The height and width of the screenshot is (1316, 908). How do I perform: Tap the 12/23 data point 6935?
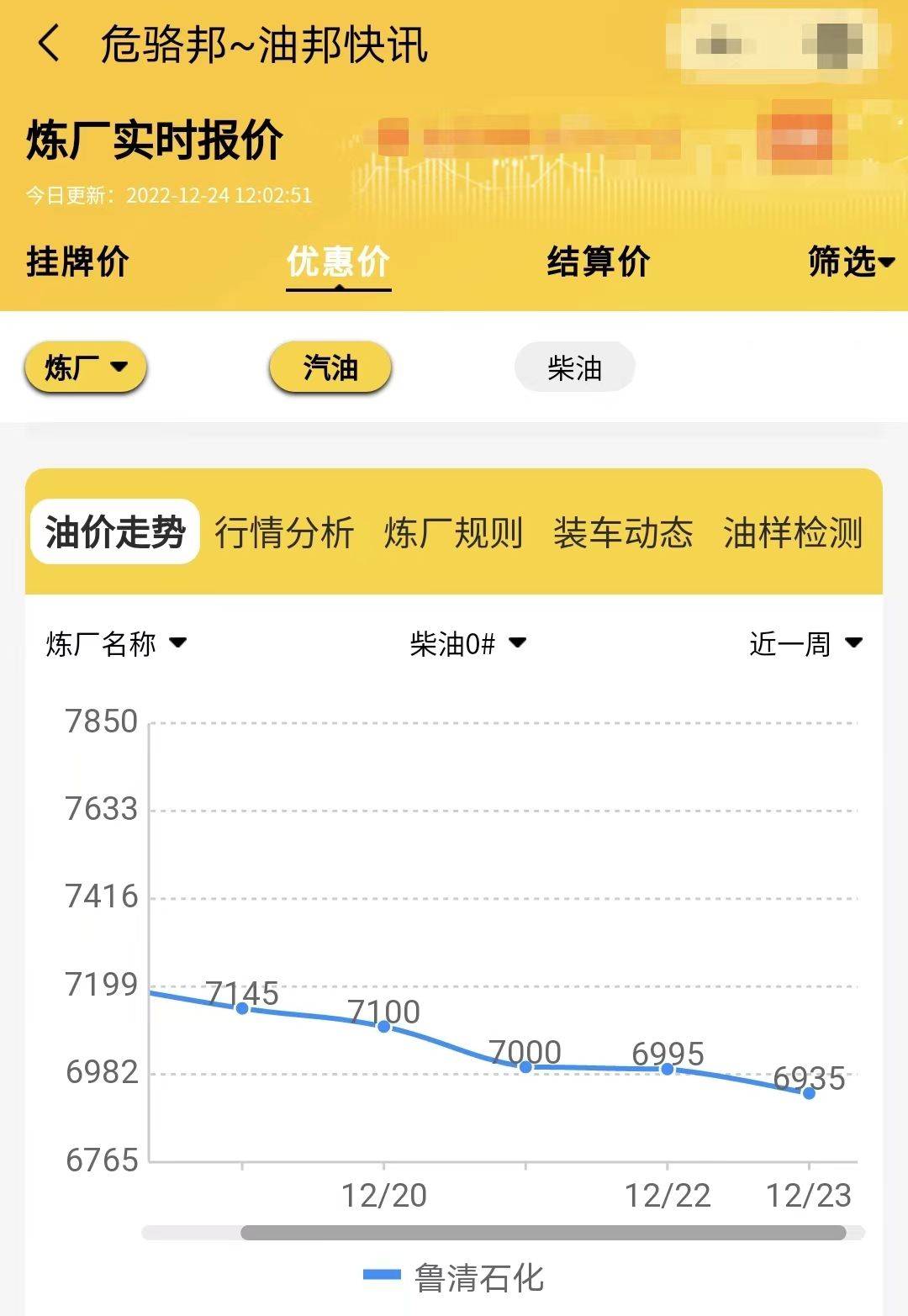click(809, 1093)
